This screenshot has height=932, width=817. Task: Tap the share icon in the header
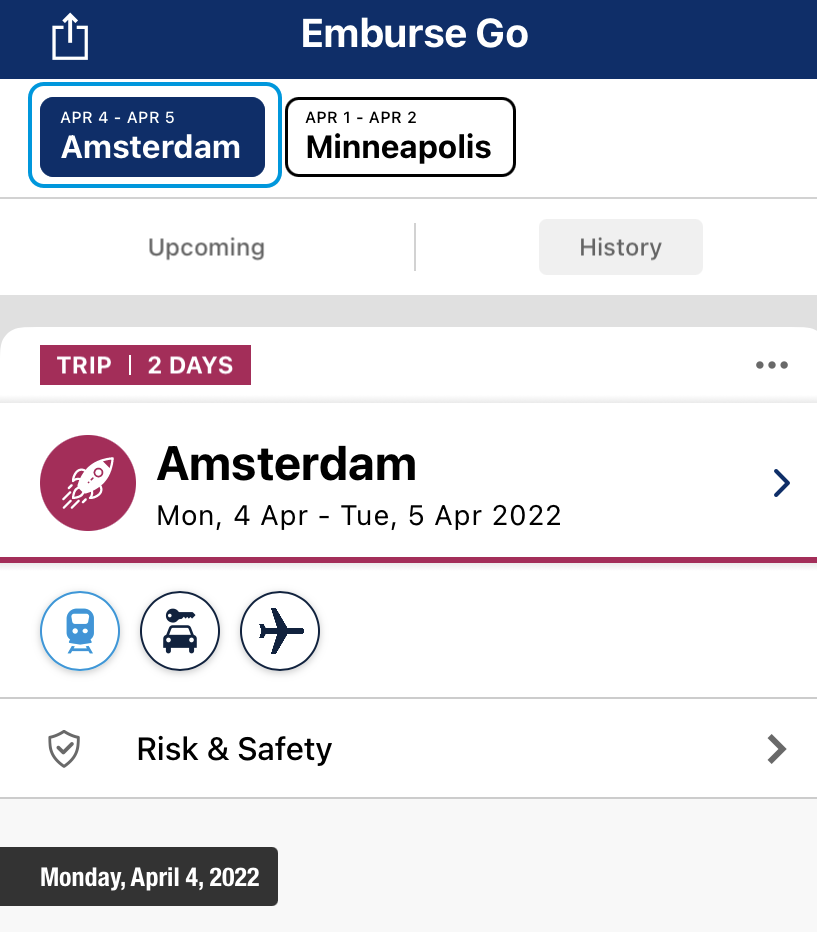[x=70, y=36]
